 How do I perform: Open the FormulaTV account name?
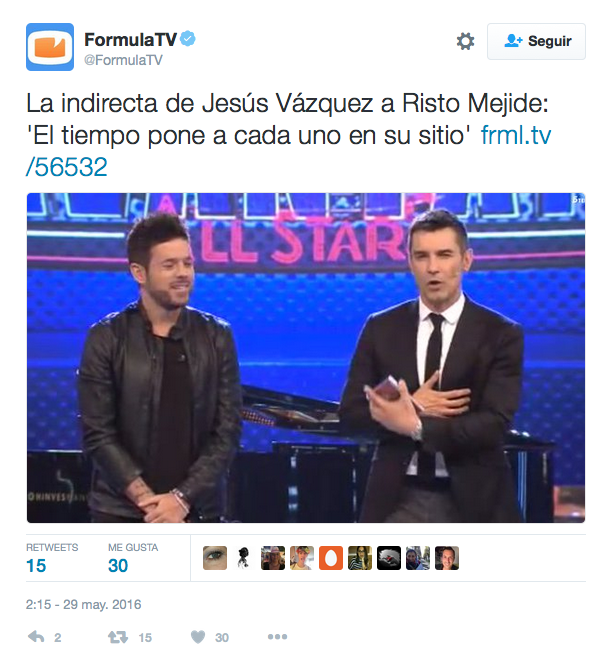tap(131, 40)
